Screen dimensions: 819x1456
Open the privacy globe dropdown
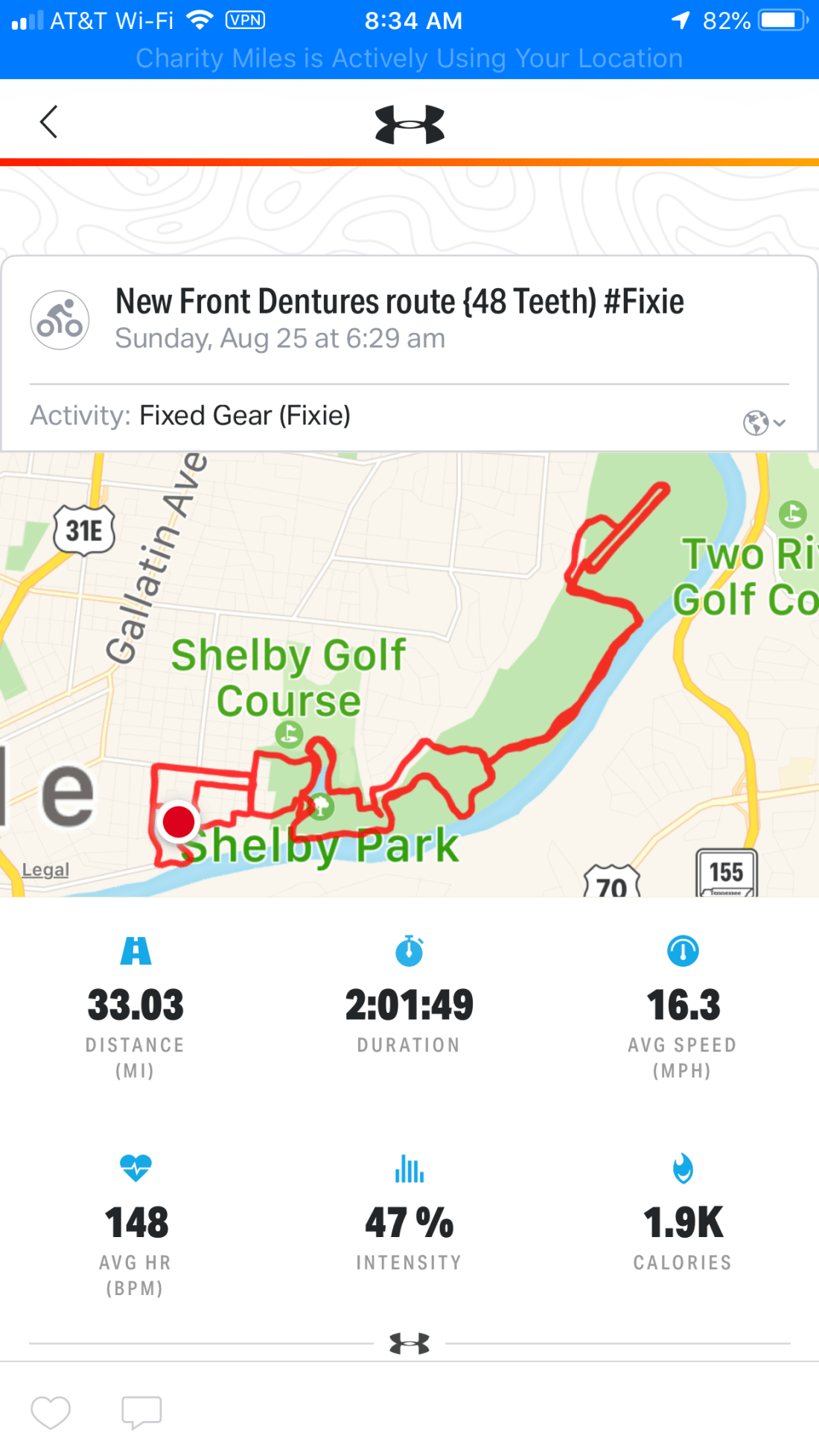pos(764,422)
